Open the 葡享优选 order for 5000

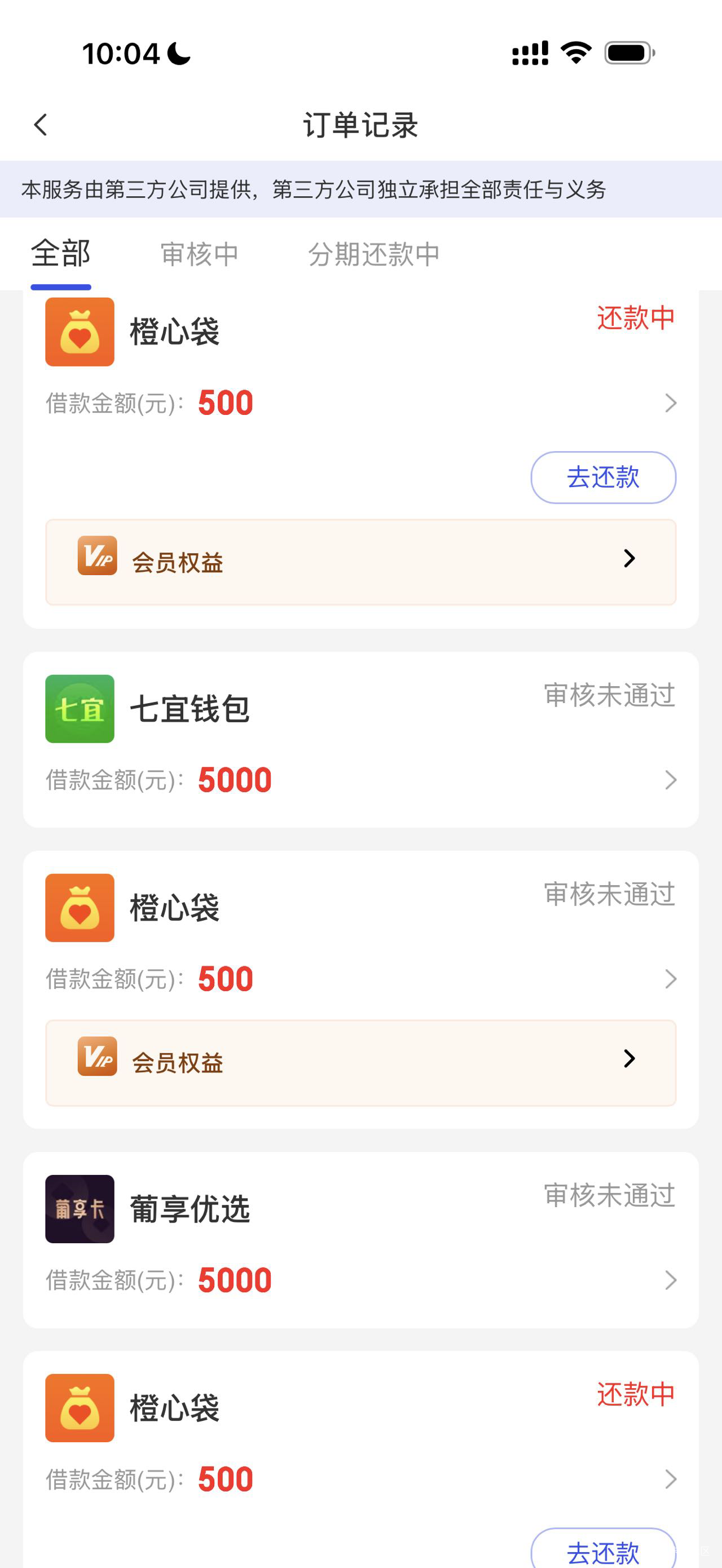pyautogui.click(x=361, y=1240)
